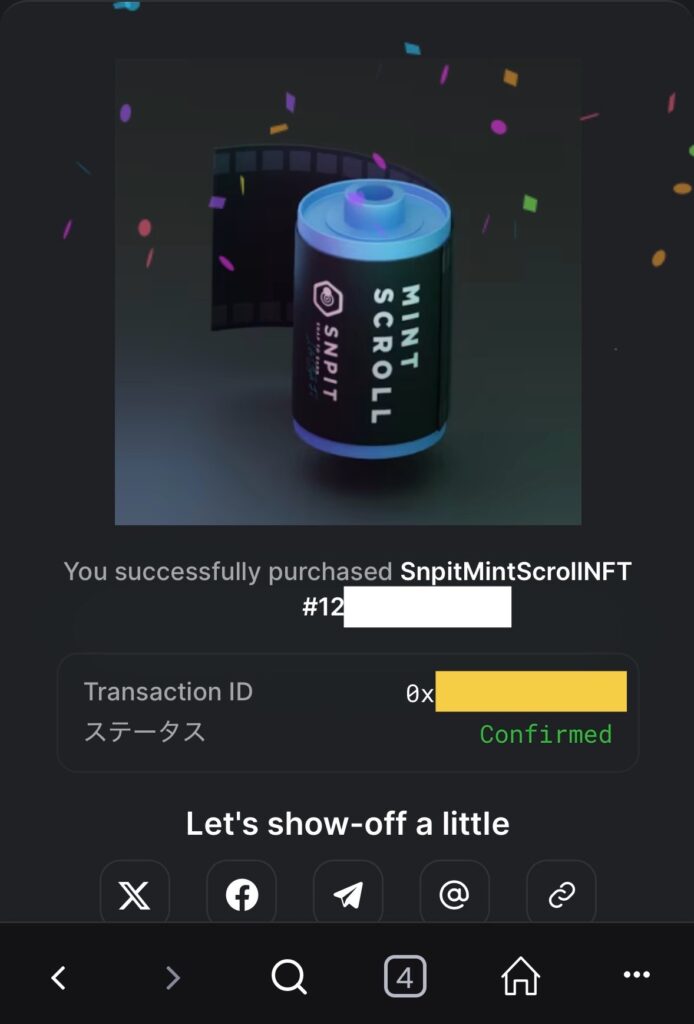Copy the share link
Image resolution: width=694 pixels, height=1024 pixels.
561,894
